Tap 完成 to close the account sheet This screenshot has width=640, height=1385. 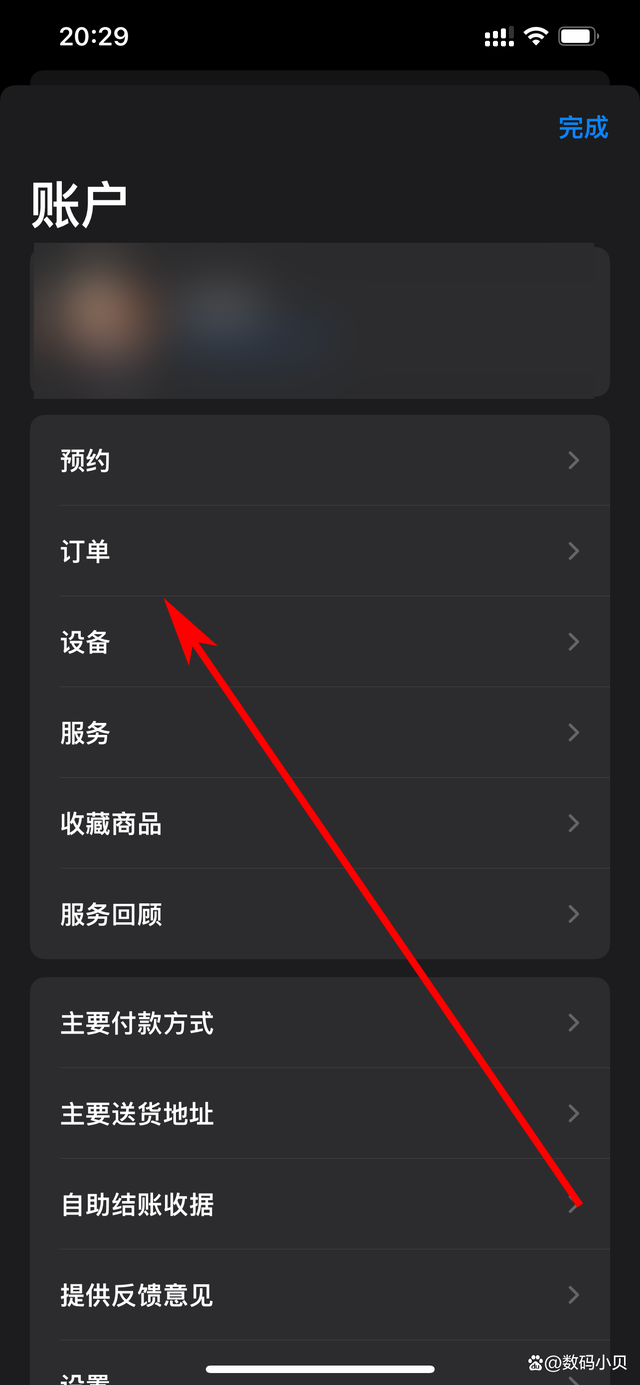point(583,127)
